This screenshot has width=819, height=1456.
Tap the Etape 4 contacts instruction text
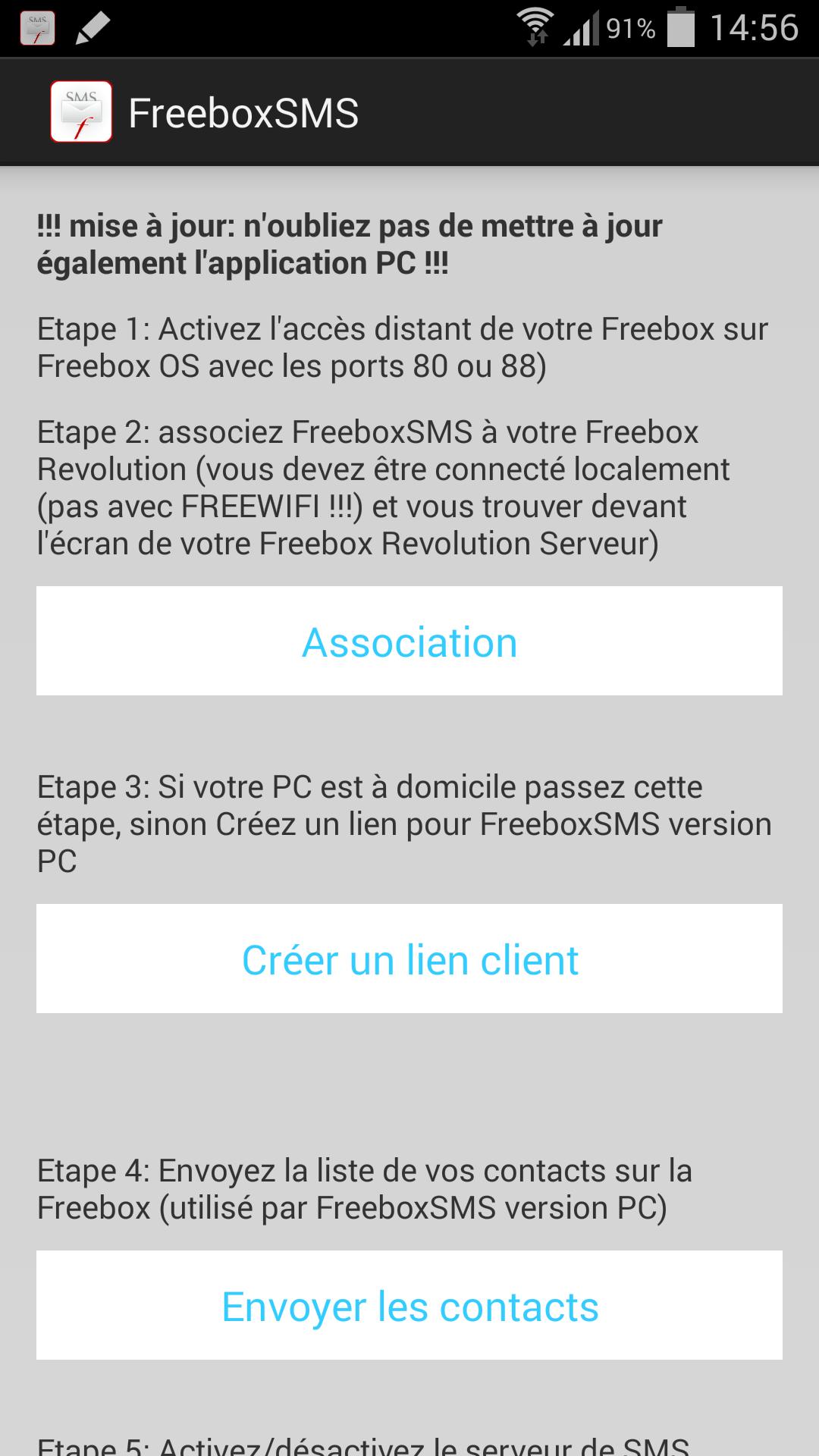coord(364,1191)
